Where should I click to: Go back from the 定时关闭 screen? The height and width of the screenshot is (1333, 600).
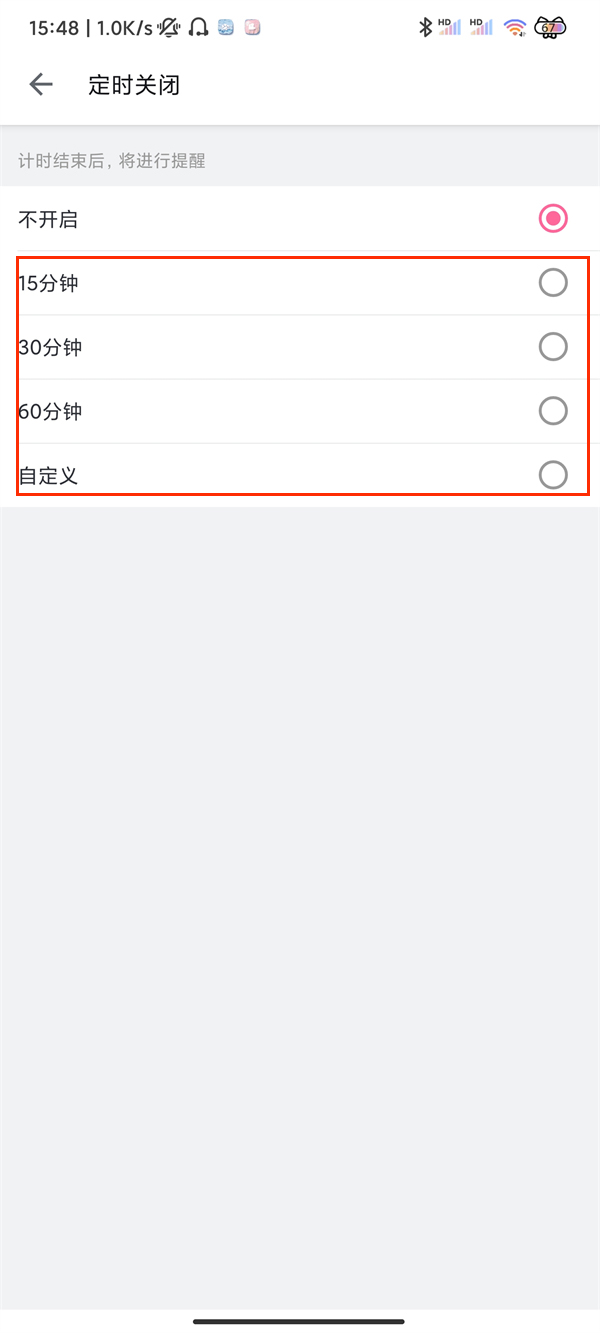[41, 85]
